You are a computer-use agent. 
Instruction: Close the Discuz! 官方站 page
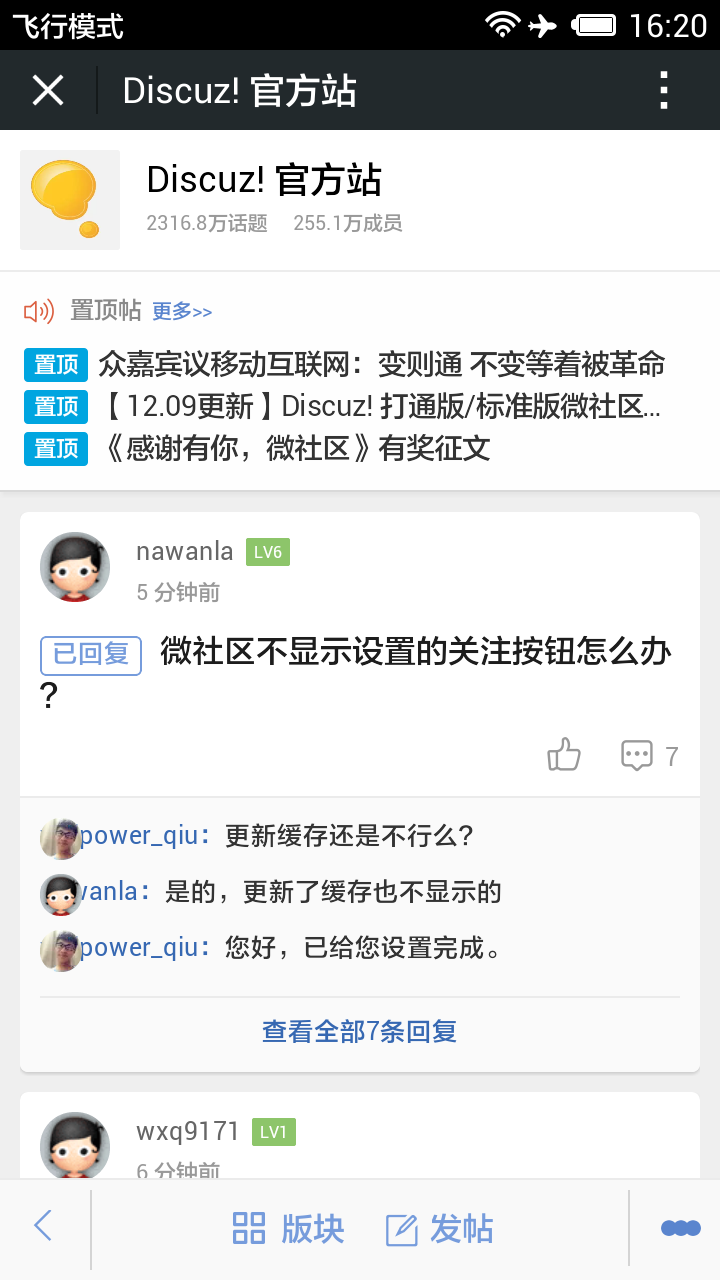point(47,90)
